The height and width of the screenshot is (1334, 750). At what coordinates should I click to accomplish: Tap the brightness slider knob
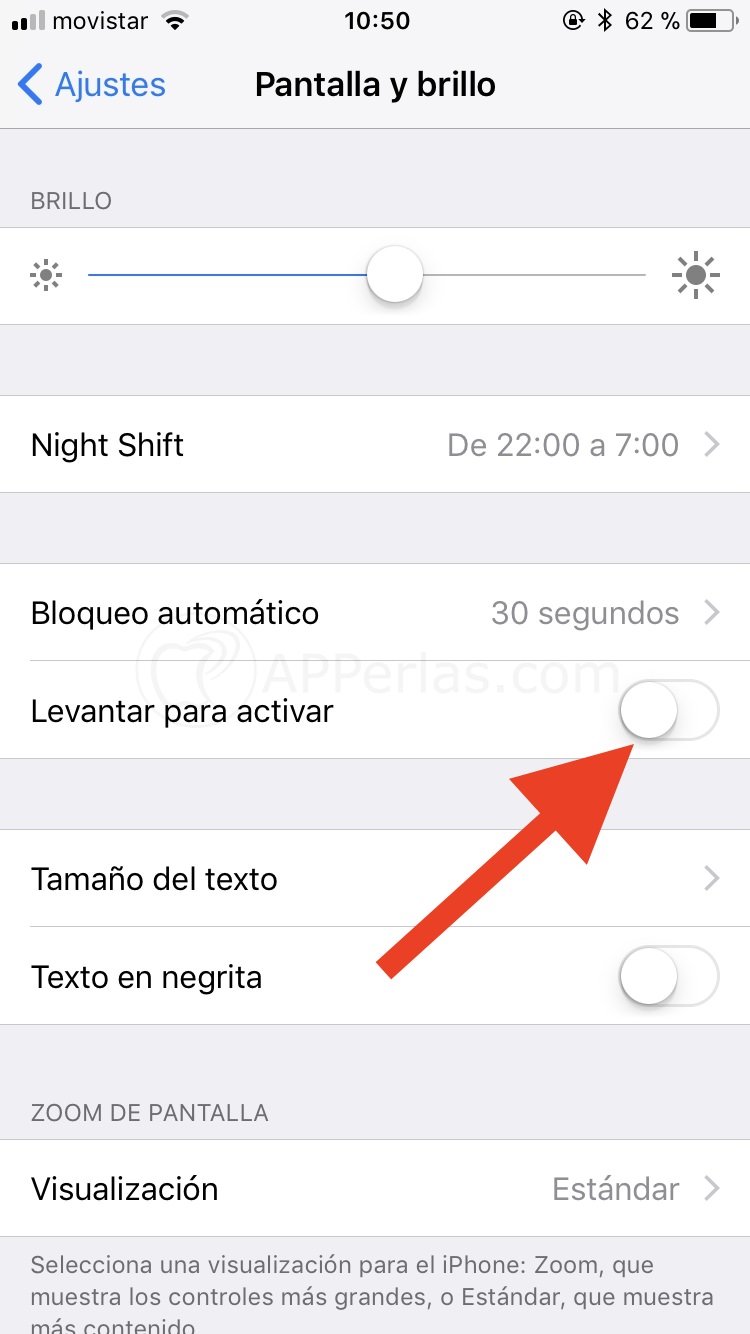(395, 274)
